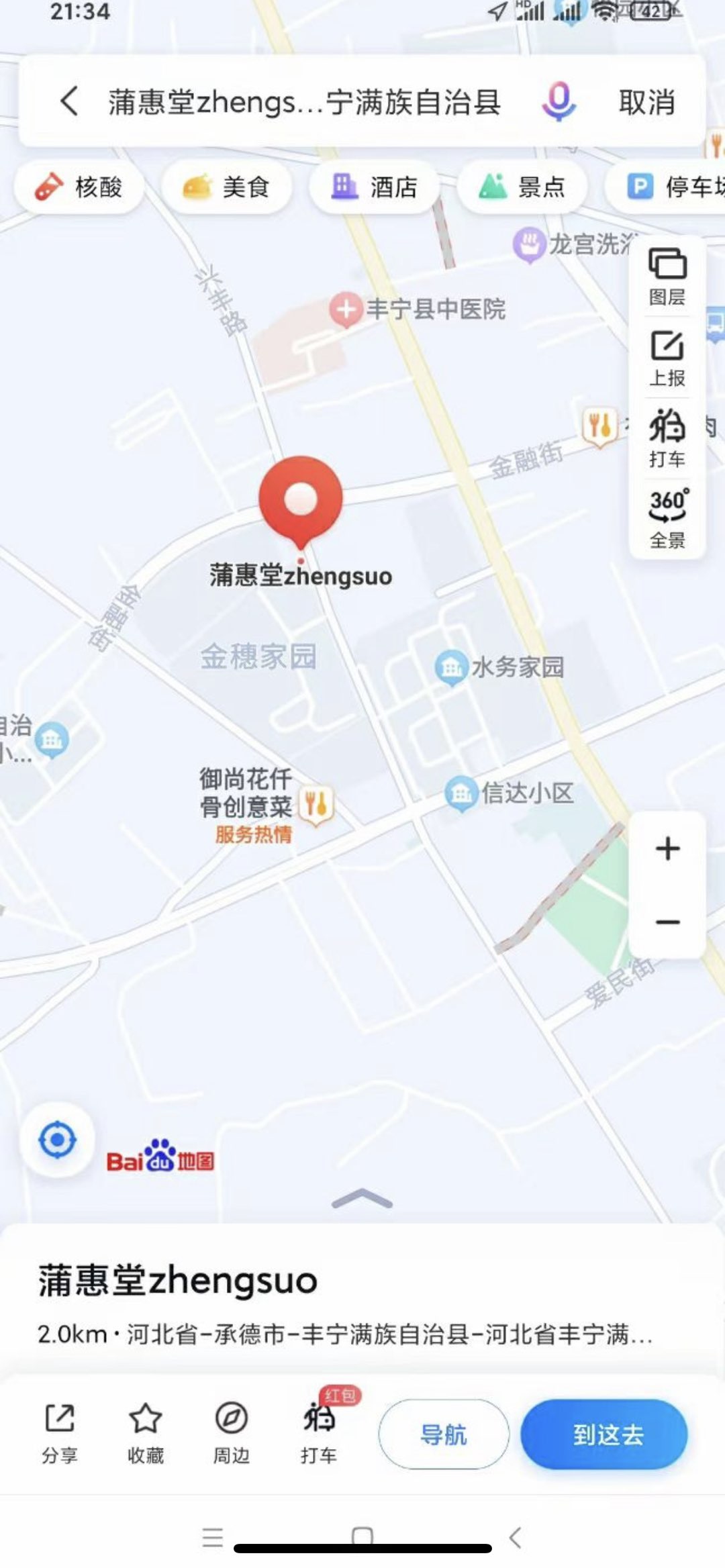Edit the search text field

304,102
